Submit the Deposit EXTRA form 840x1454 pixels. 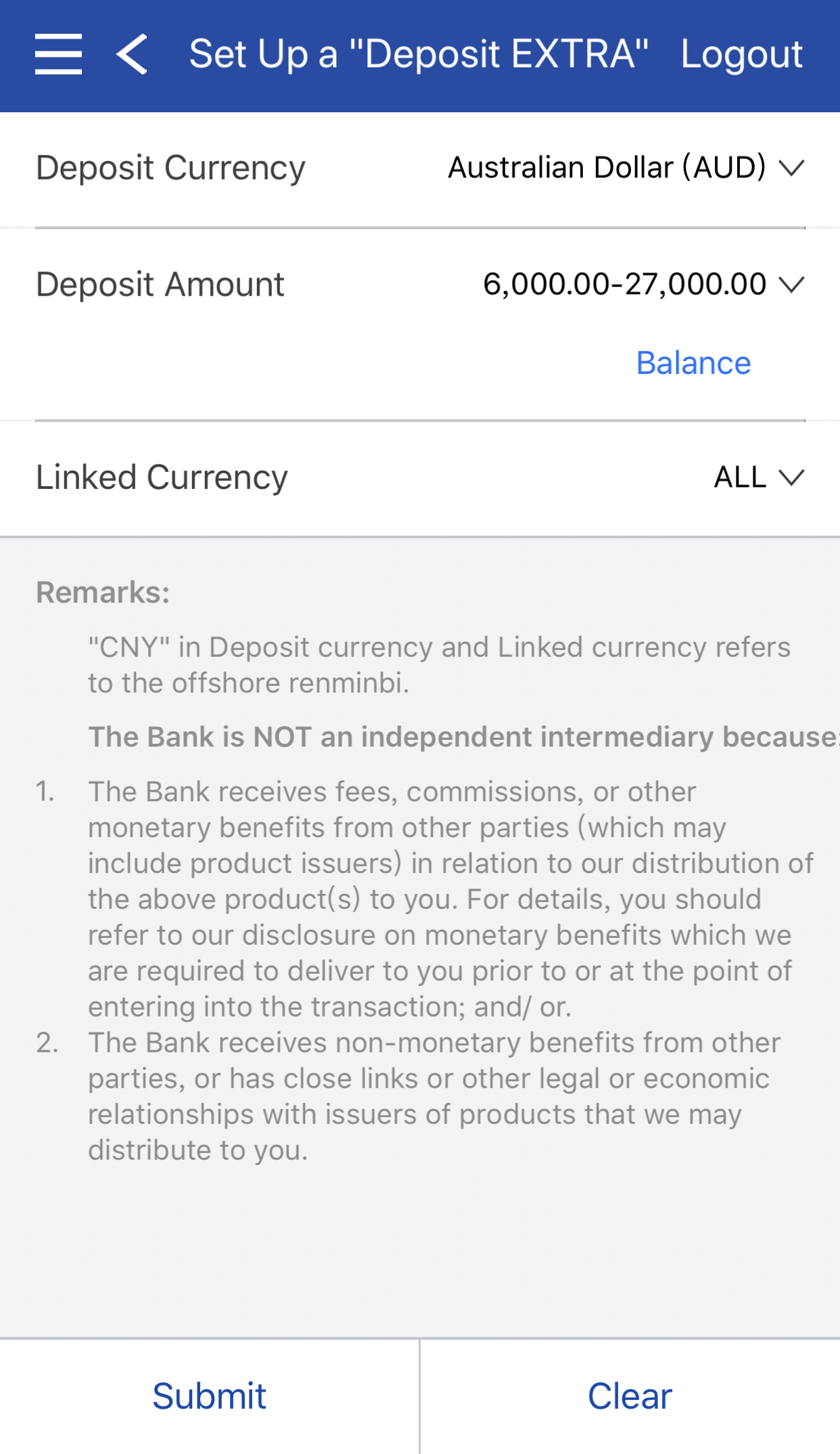click(209, 1396)
